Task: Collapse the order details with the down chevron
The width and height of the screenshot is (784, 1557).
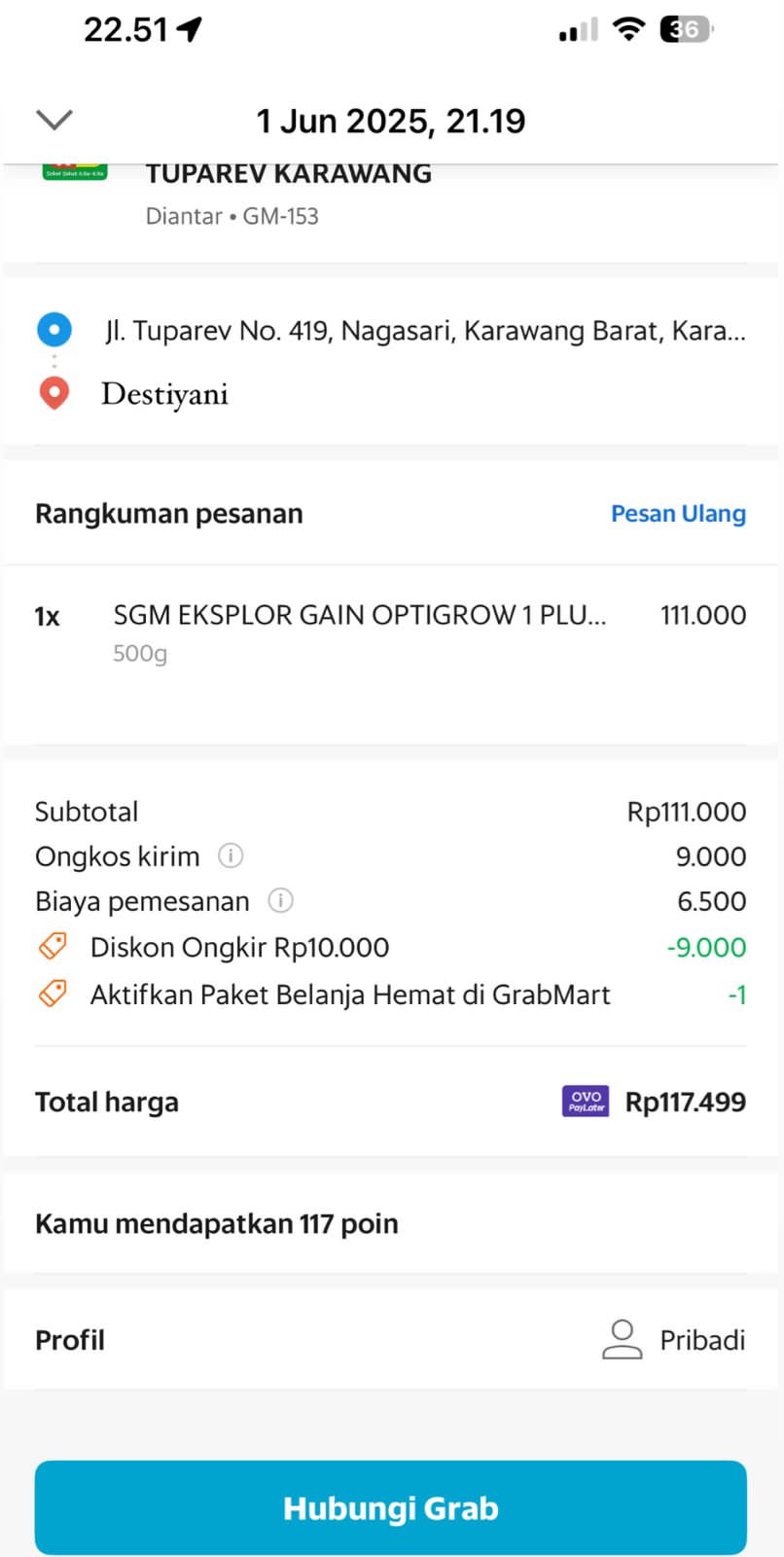Action: coord(54,121)
